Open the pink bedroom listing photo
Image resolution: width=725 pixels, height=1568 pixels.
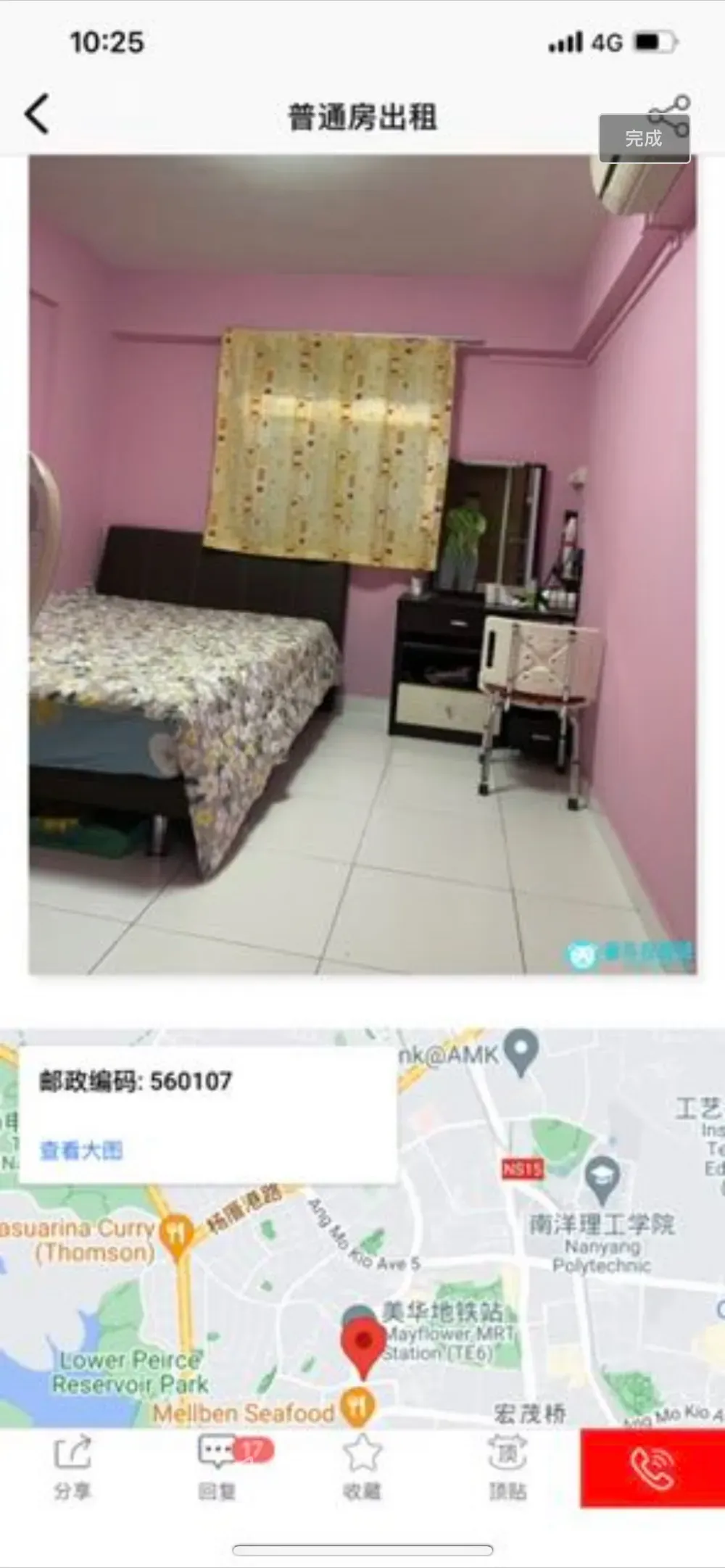[362, 564]
